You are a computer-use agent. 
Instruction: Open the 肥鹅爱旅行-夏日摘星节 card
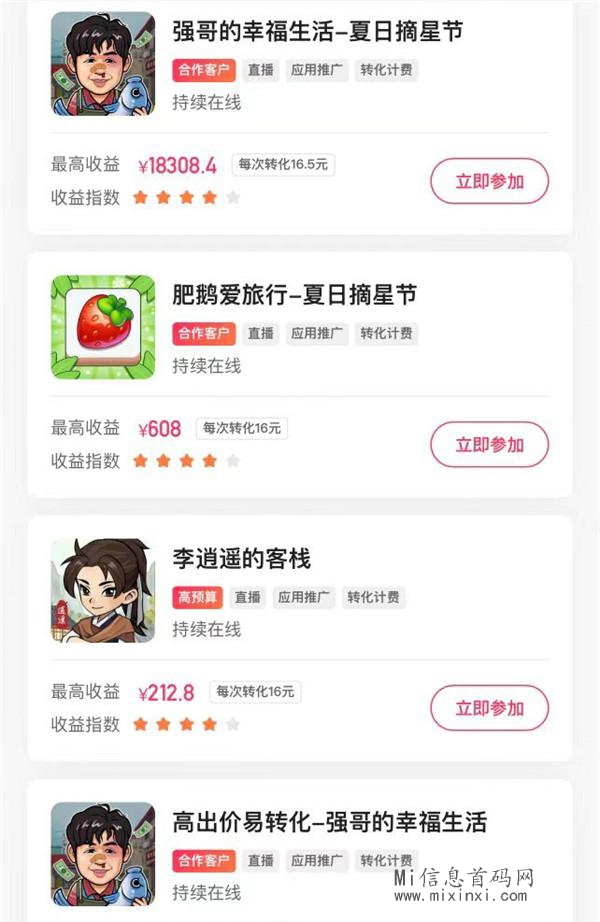pyautogui.click(x=294, y=296)
